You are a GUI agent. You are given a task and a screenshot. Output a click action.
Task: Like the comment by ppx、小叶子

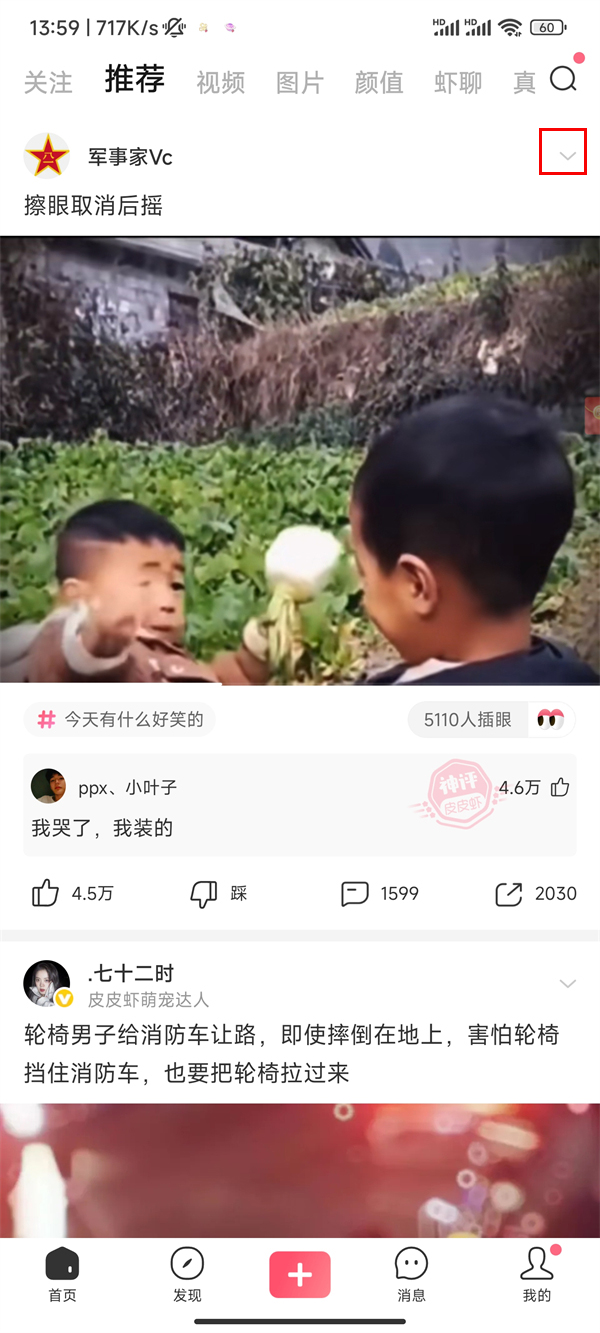pos(559,787)
